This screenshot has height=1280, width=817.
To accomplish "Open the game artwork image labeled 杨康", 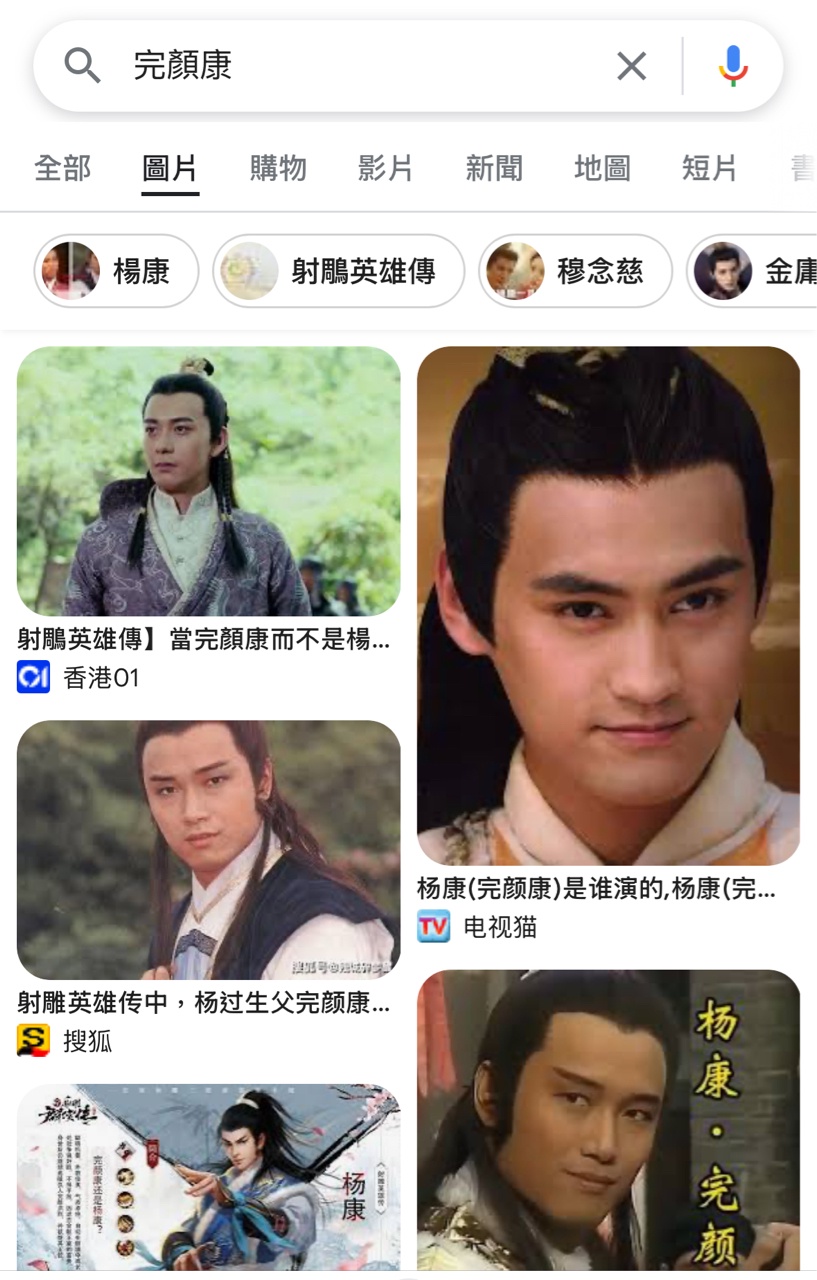I will (x=208, y=1177).
